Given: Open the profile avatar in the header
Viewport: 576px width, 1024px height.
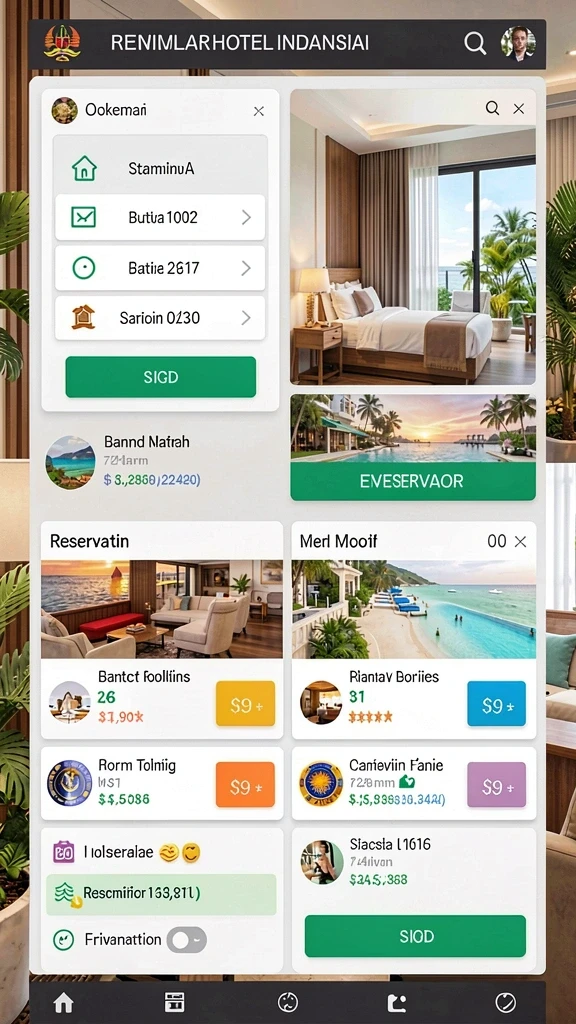Looking at the screenshot, I should (x=518, y=44).
